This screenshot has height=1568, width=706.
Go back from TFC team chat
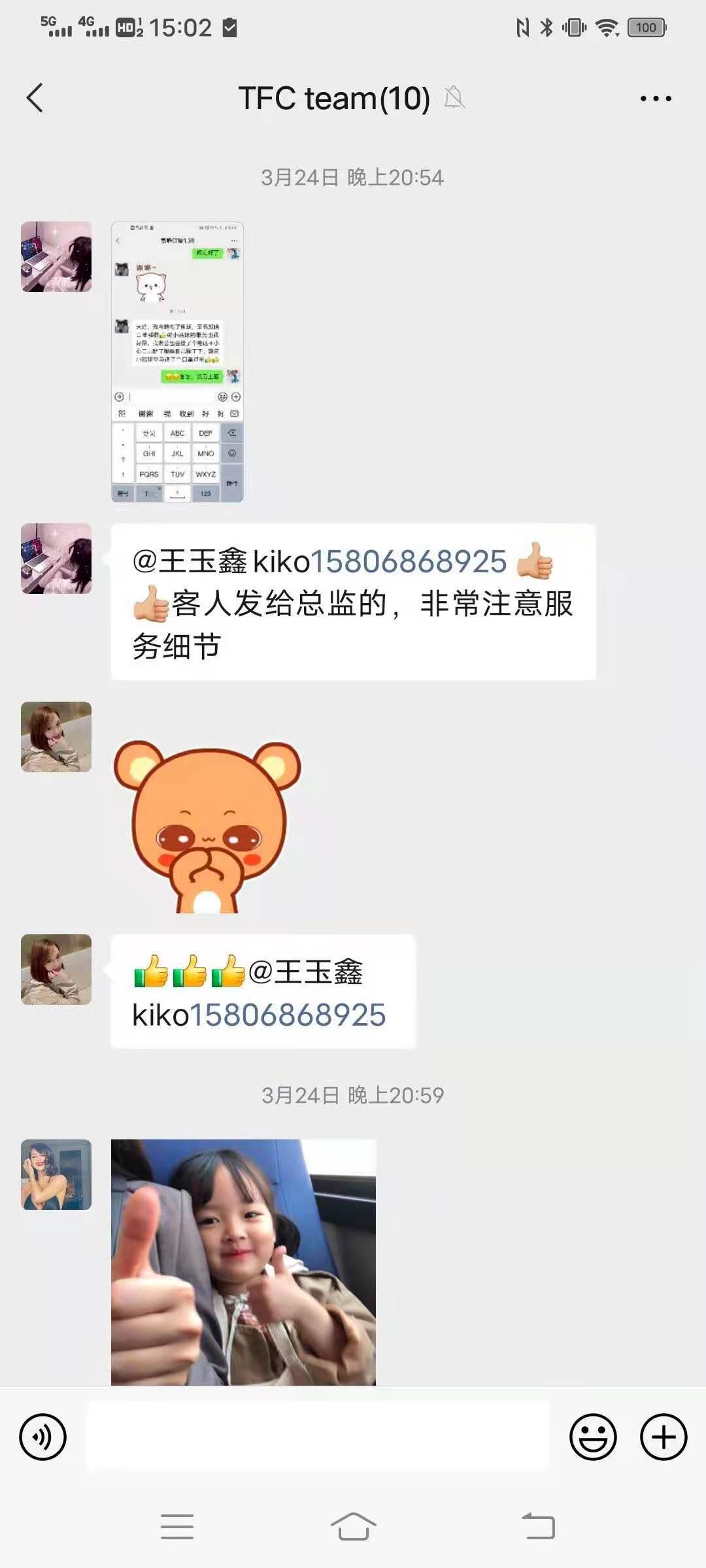[x=35, y=98]
